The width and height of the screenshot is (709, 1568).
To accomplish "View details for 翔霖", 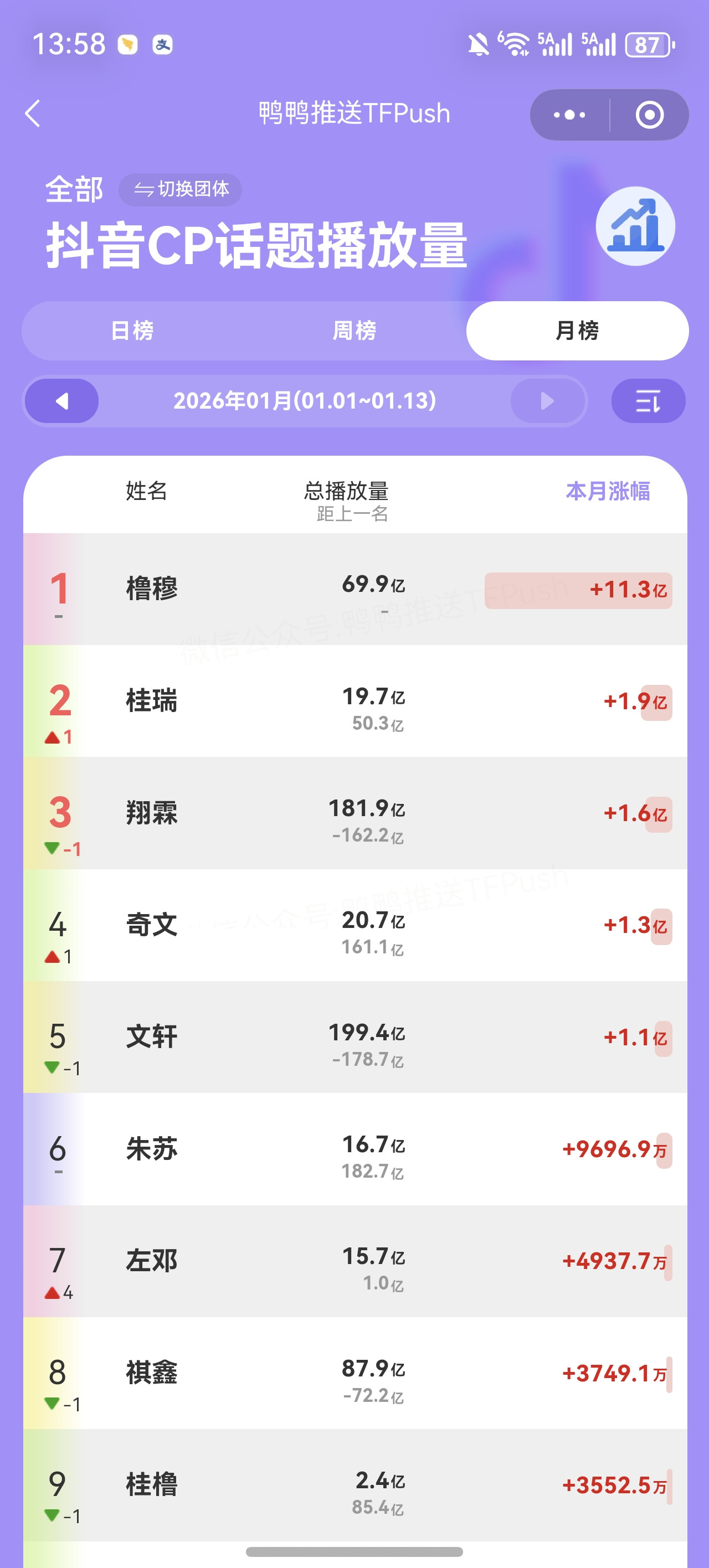I will click(354, 813).
